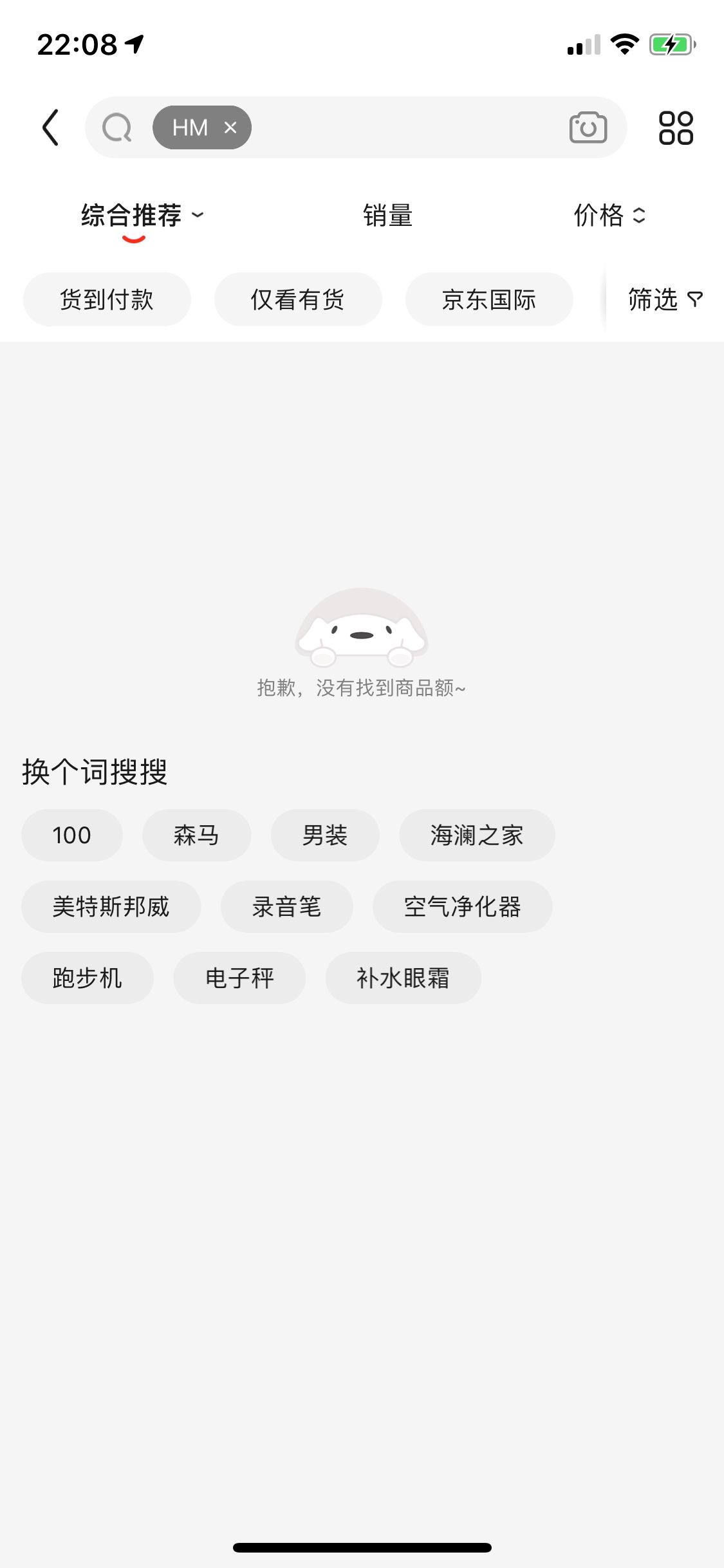Sort results by 价格
724x1568 pixels.
[609, 215]
